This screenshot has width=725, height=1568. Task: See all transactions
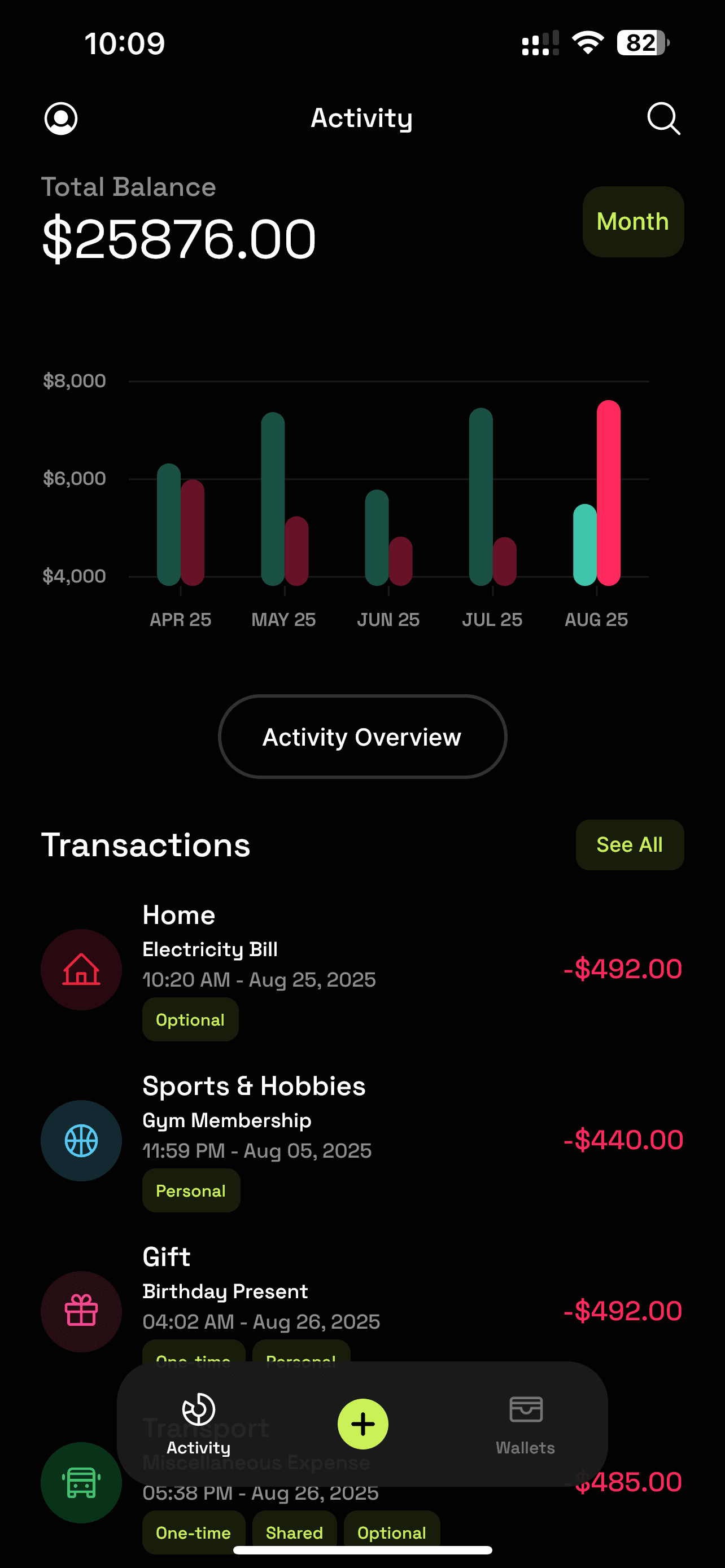tap(629, 844)
